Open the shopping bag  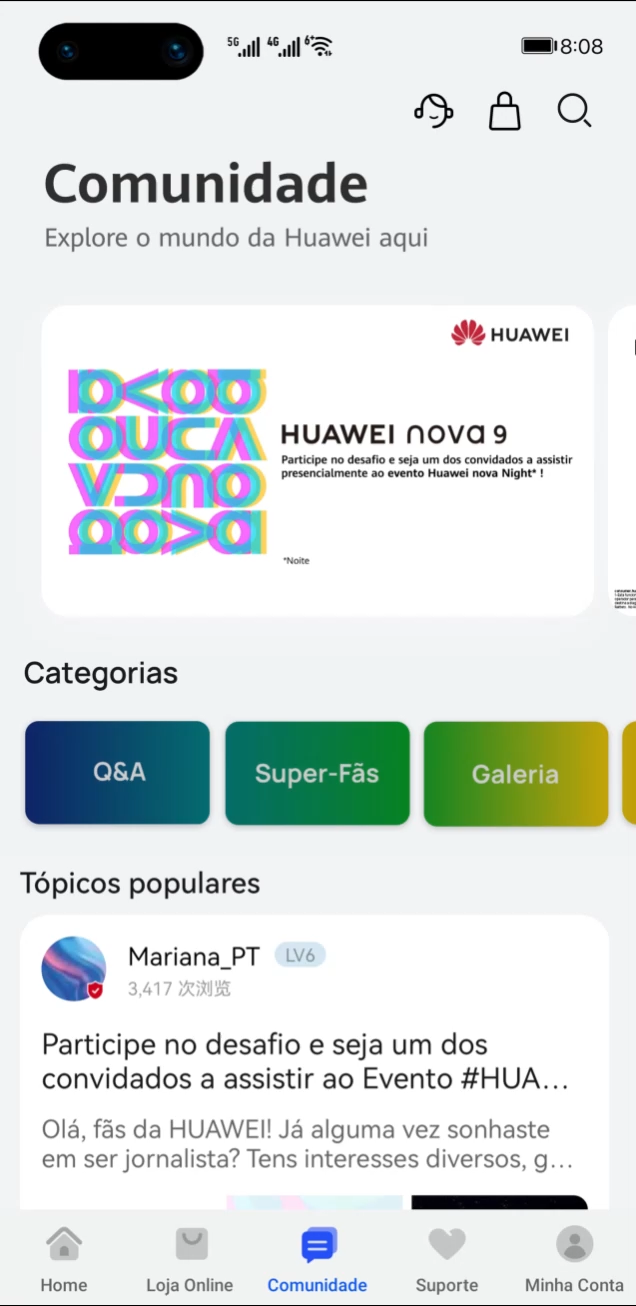[504, 111]
